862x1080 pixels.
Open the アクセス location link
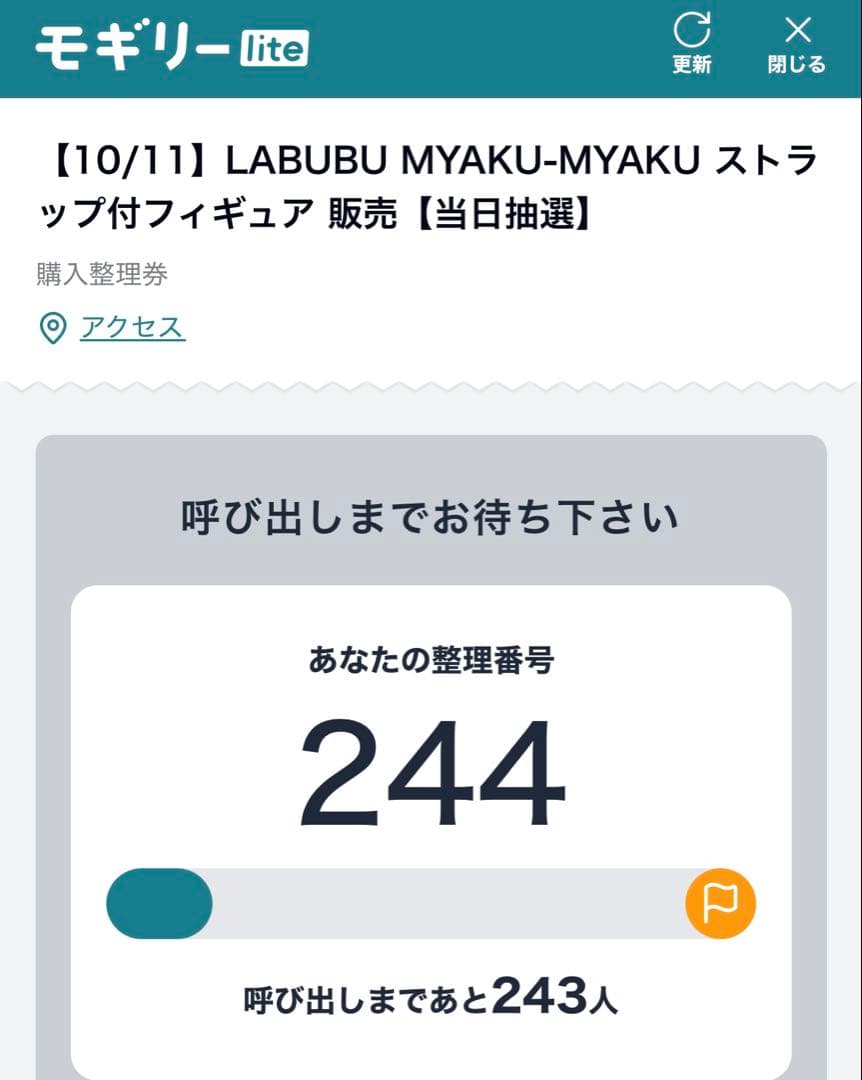point(132,327)
